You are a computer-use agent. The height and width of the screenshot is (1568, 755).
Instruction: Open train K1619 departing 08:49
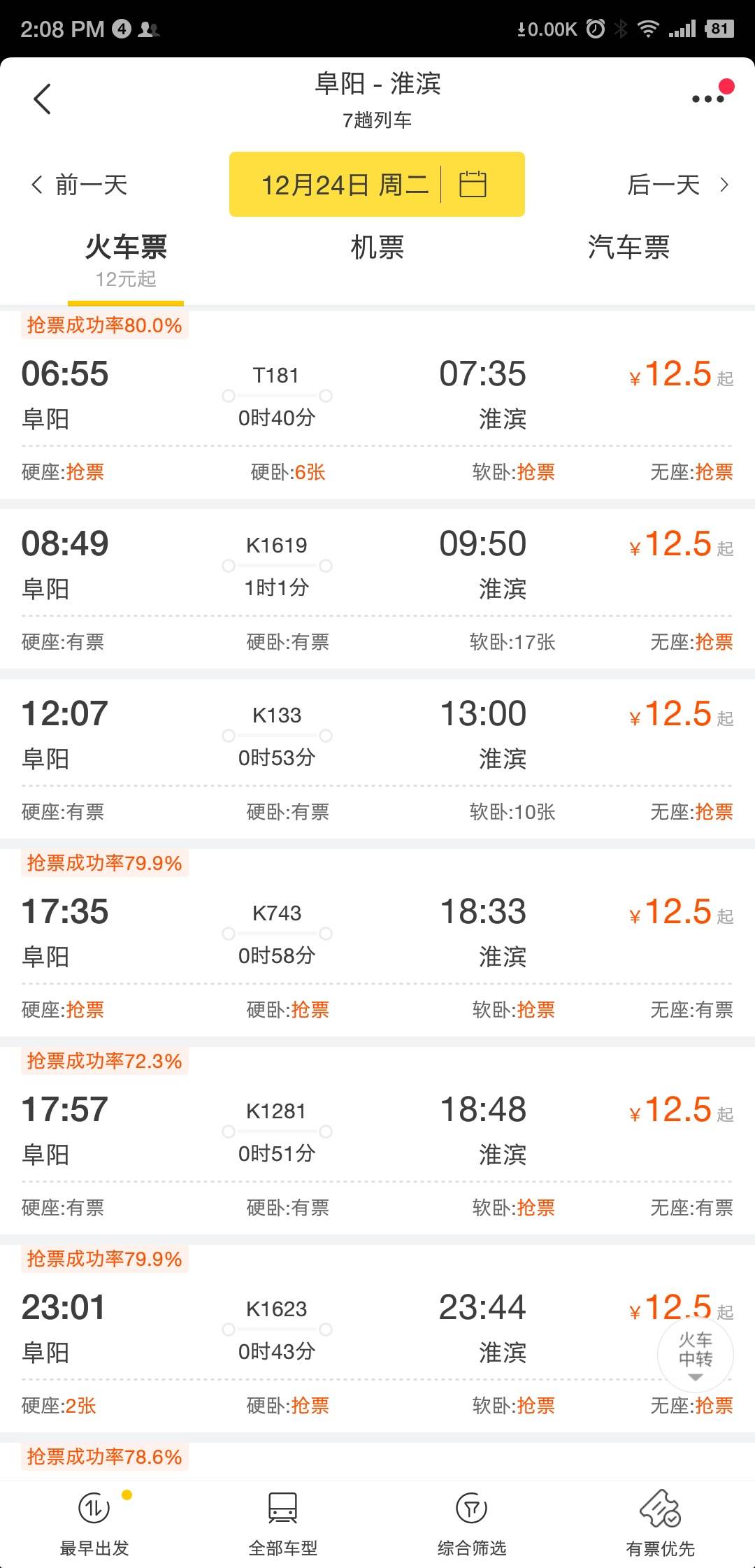coord(377,589)
